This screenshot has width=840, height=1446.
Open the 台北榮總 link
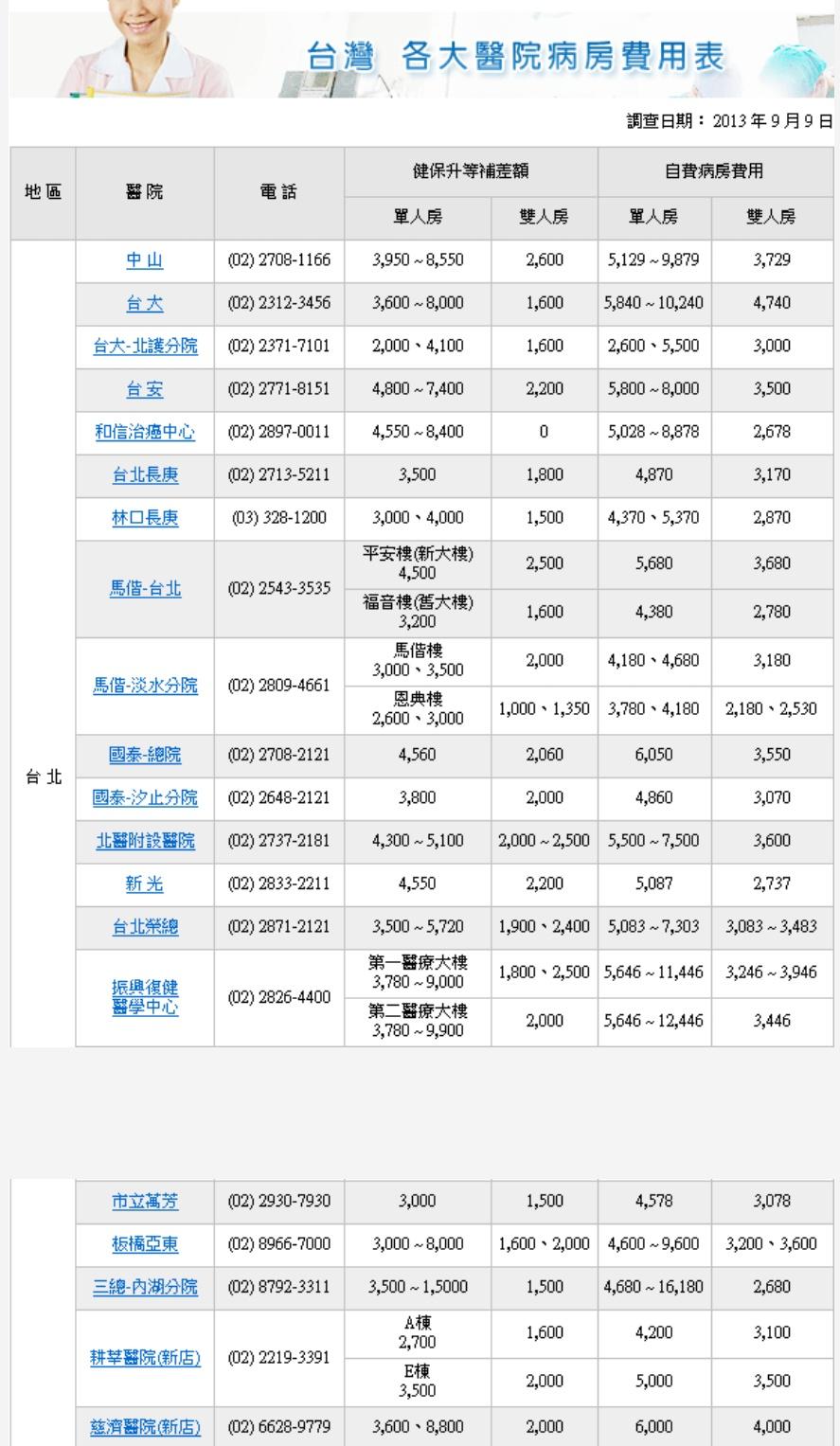(145, 927)
